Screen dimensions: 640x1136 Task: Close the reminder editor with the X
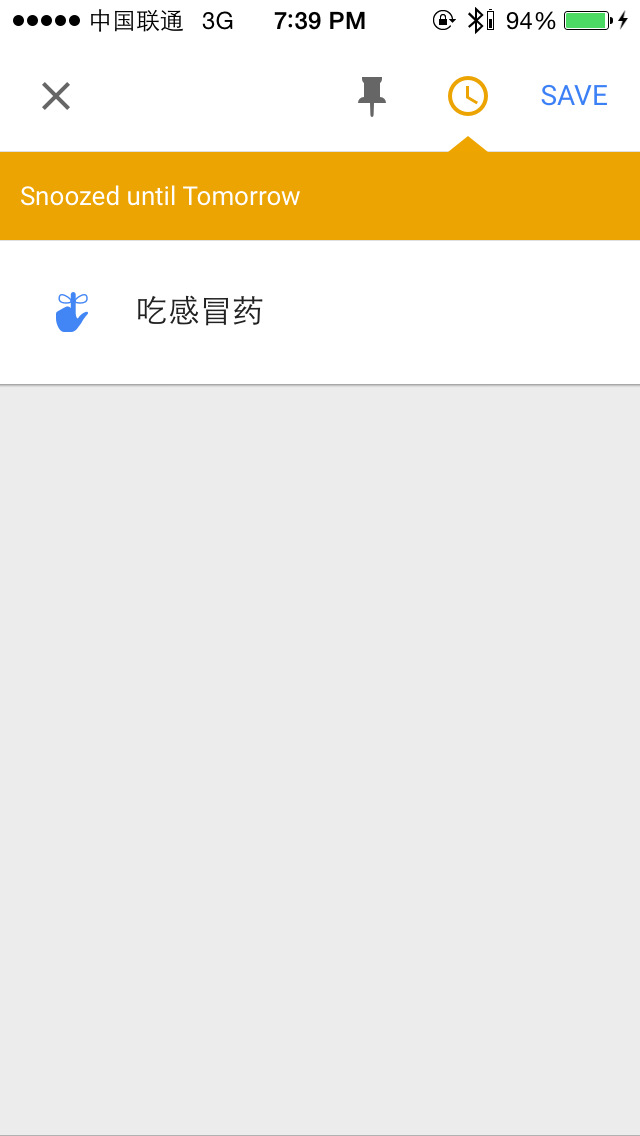point(56,96)
